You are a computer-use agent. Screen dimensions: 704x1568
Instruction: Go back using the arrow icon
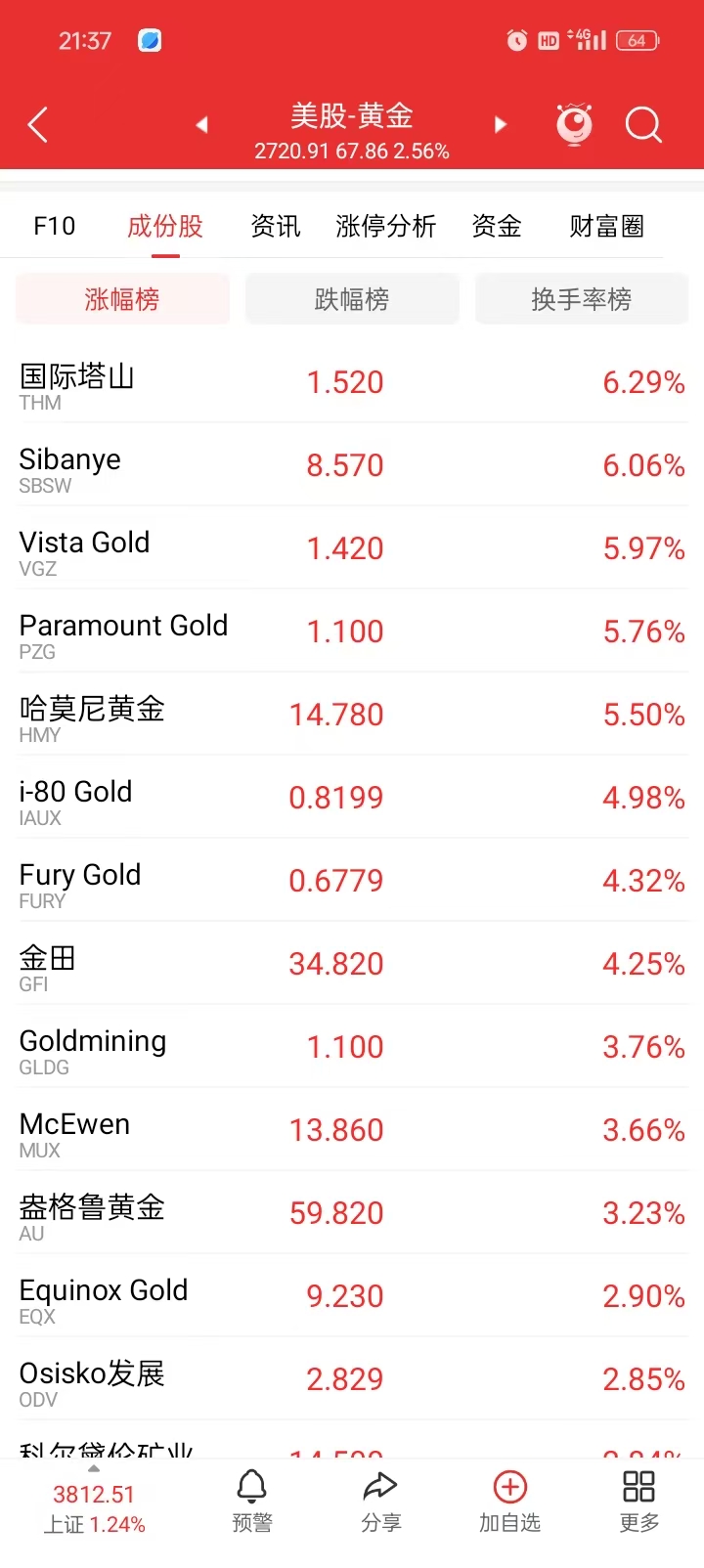coord(38,125)
